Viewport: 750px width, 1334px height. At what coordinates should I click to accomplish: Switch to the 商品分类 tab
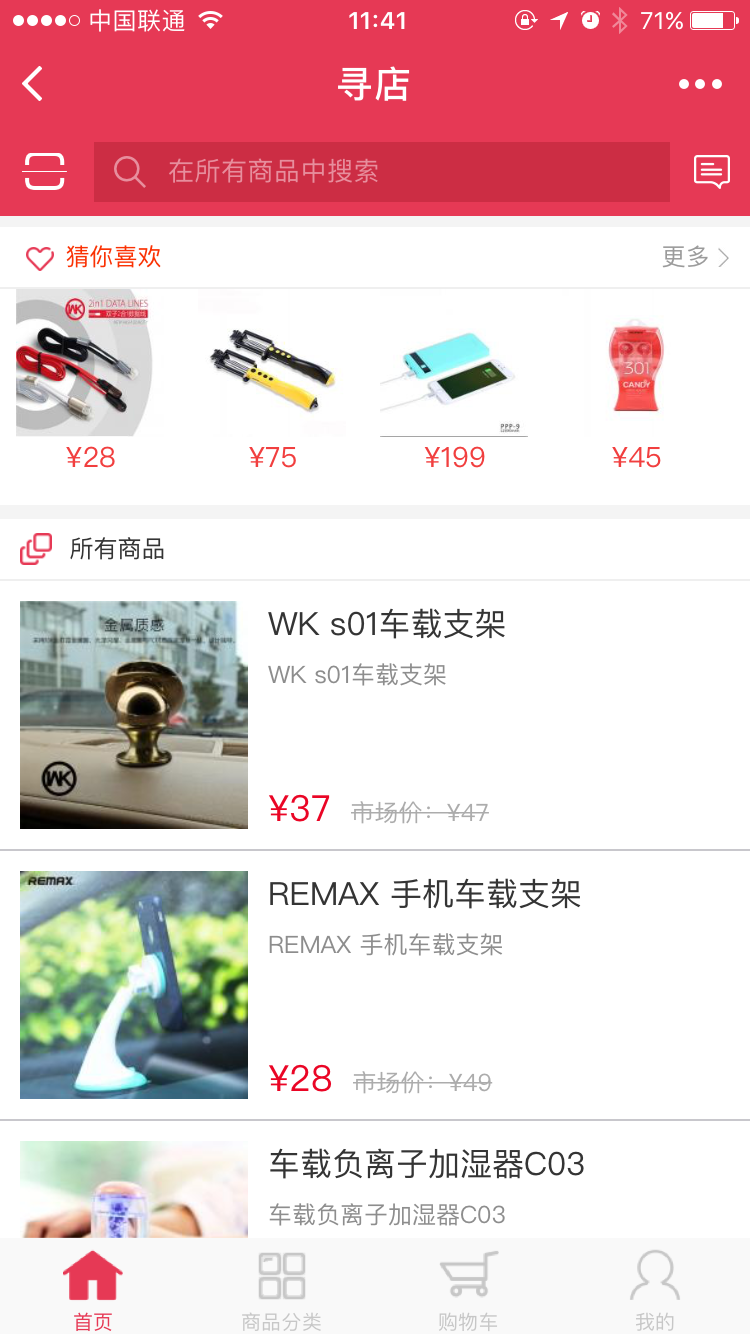(x=281, y=1290)
